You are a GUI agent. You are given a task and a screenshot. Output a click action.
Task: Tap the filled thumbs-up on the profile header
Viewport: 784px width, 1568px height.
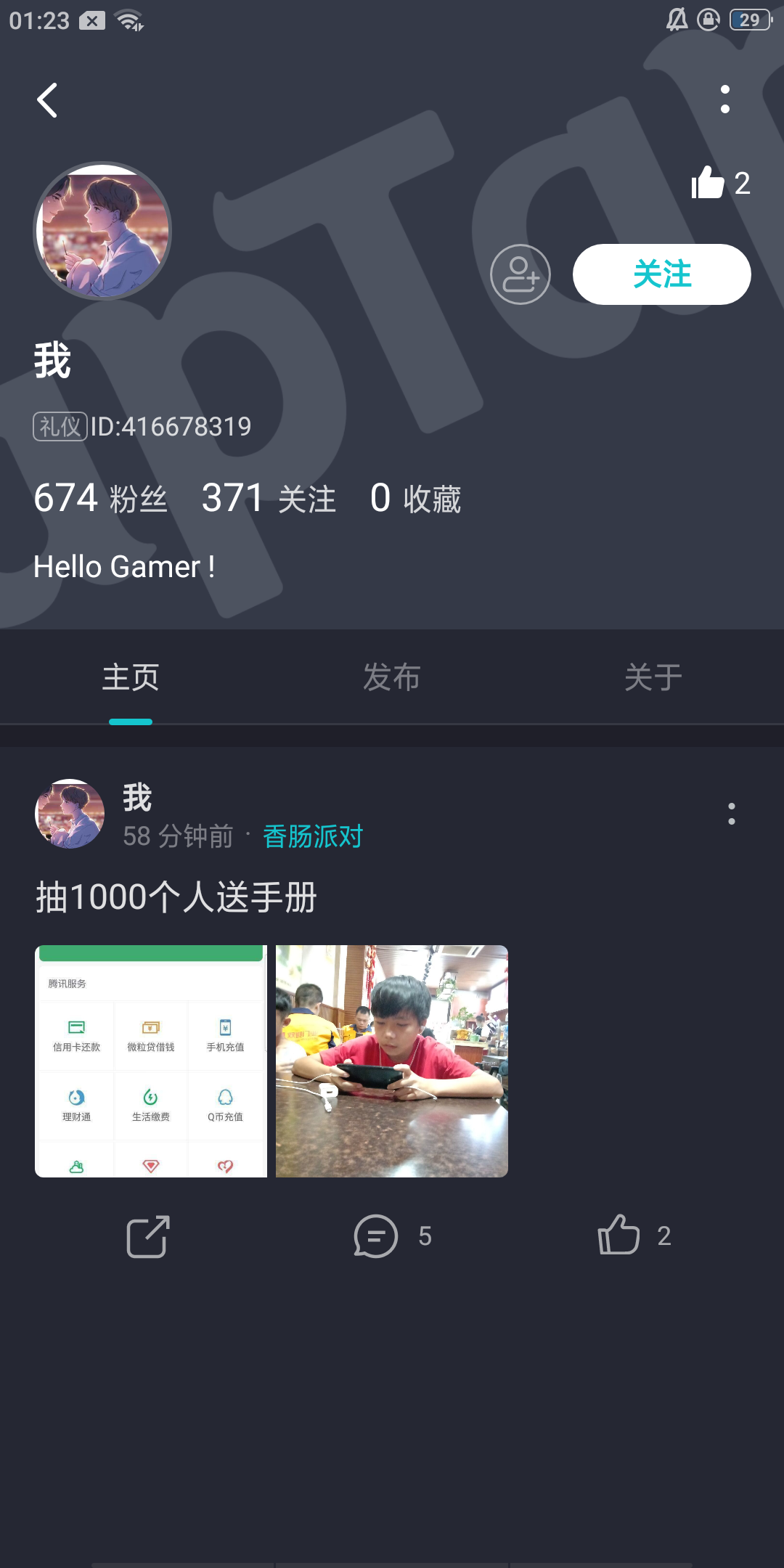point(708,182)
